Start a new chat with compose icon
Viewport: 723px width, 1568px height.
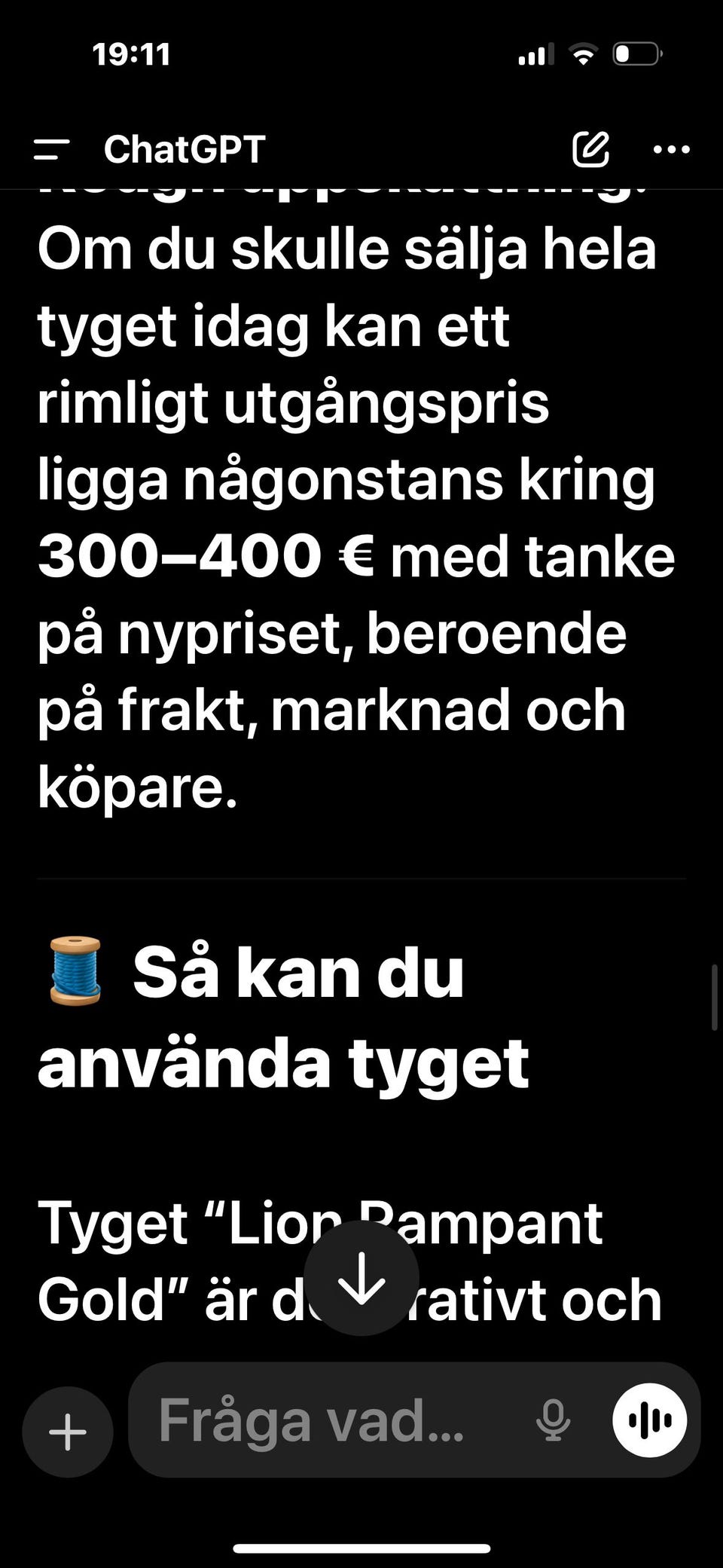pos(590,148)
